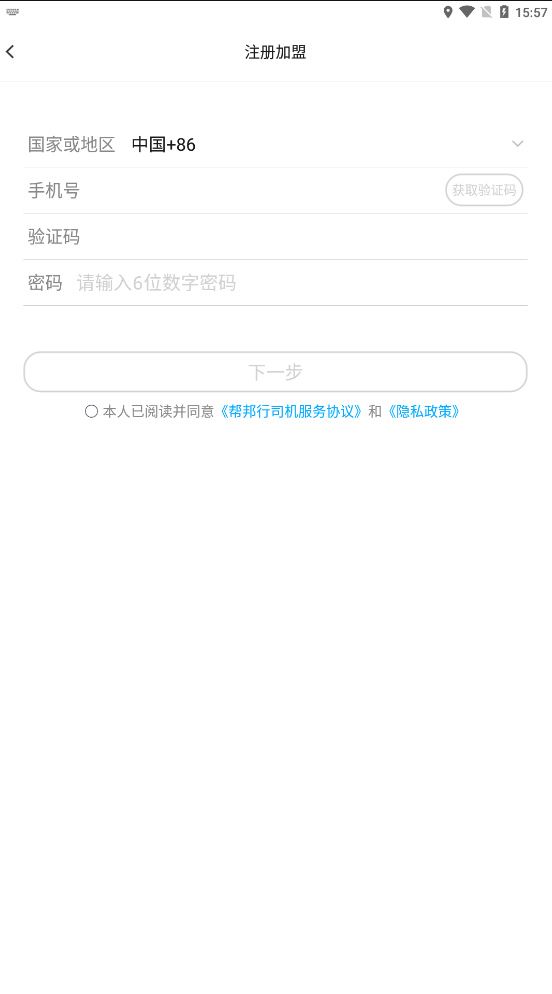Tap the 下一步 button
The width and height of the screenshot is (552, 994).
276,371
